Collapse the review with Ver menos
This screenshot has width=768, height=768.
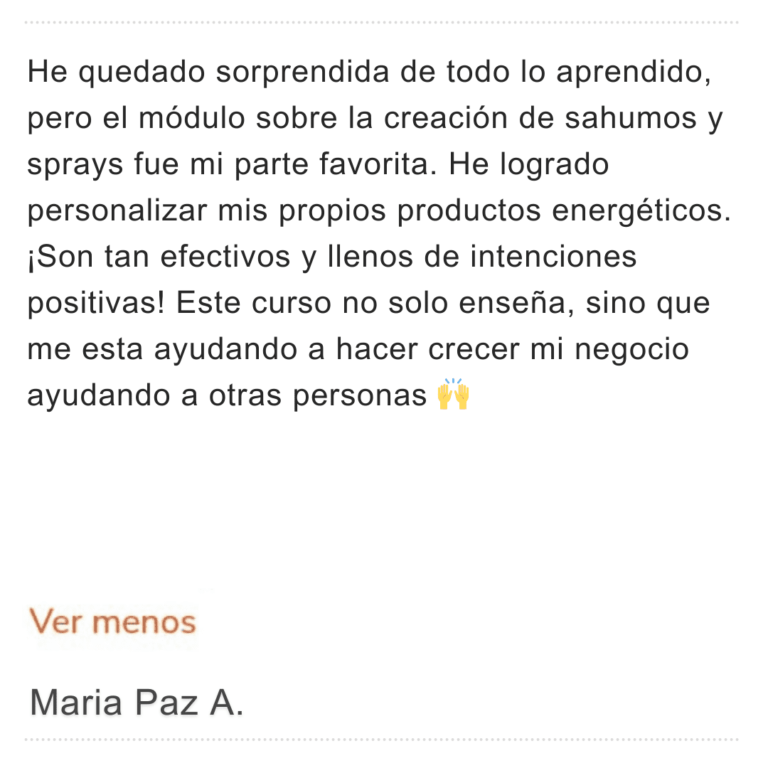tap(113, 622)
